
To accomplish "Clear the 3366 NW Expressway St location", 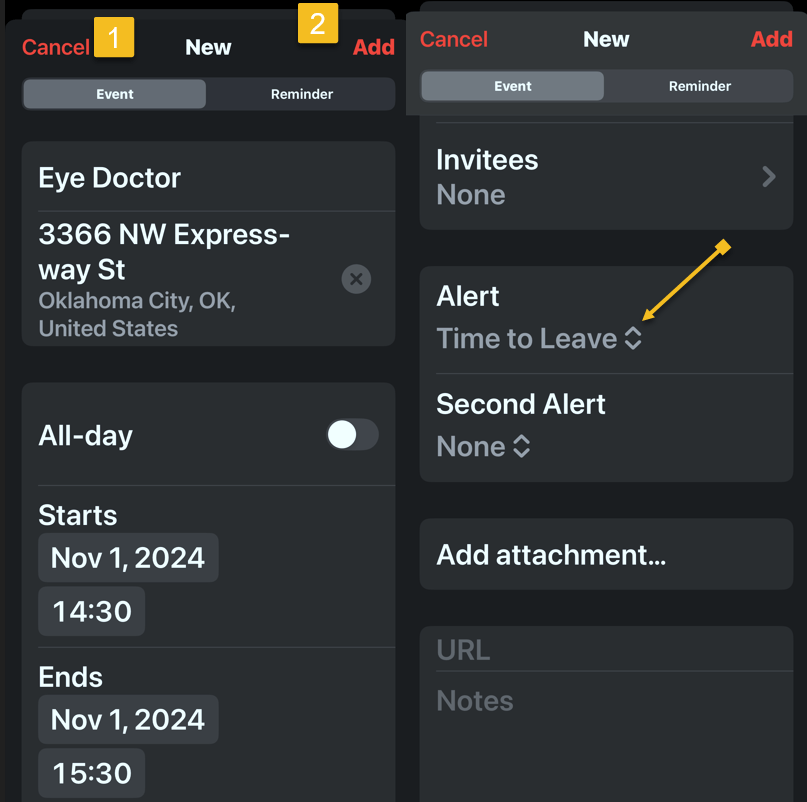I will coord(356,278).
